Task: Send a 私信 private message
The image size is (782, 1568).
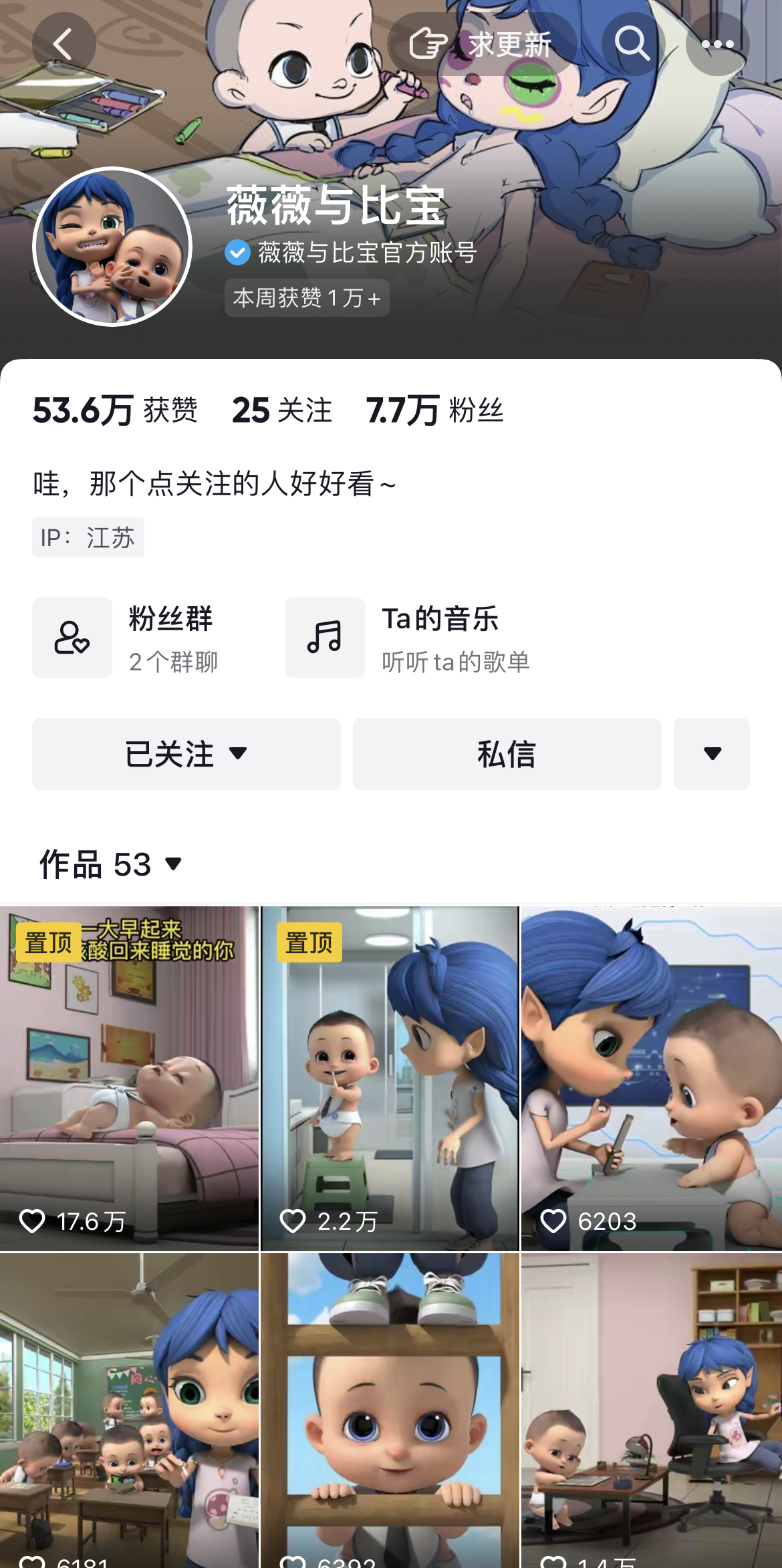Action: click(507, 753)
